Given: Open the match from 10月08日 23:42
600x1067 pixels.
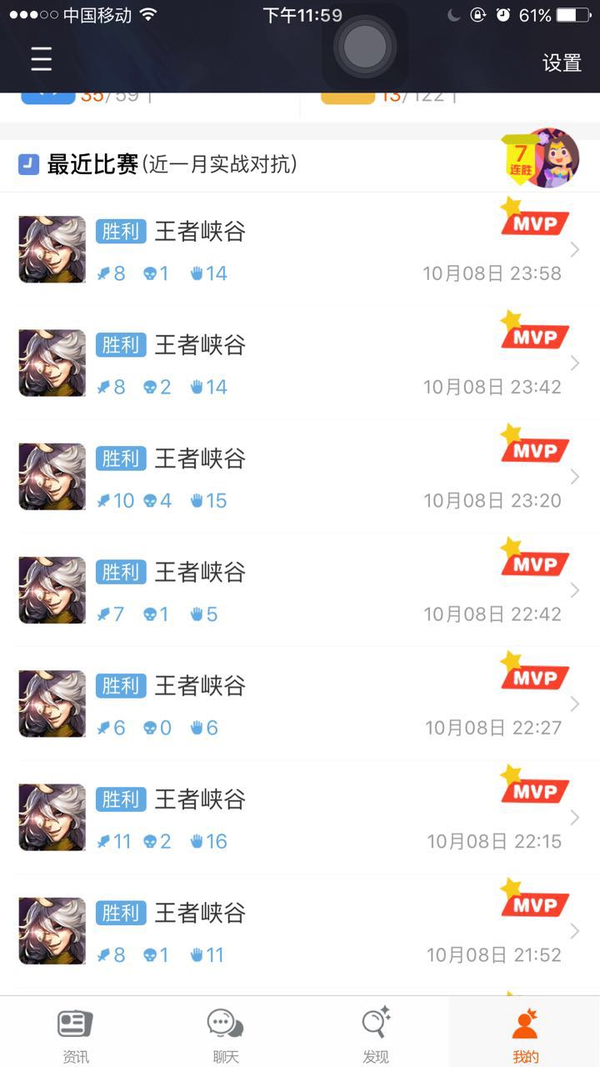Looking at the screenshot, I should pos(300,363).
